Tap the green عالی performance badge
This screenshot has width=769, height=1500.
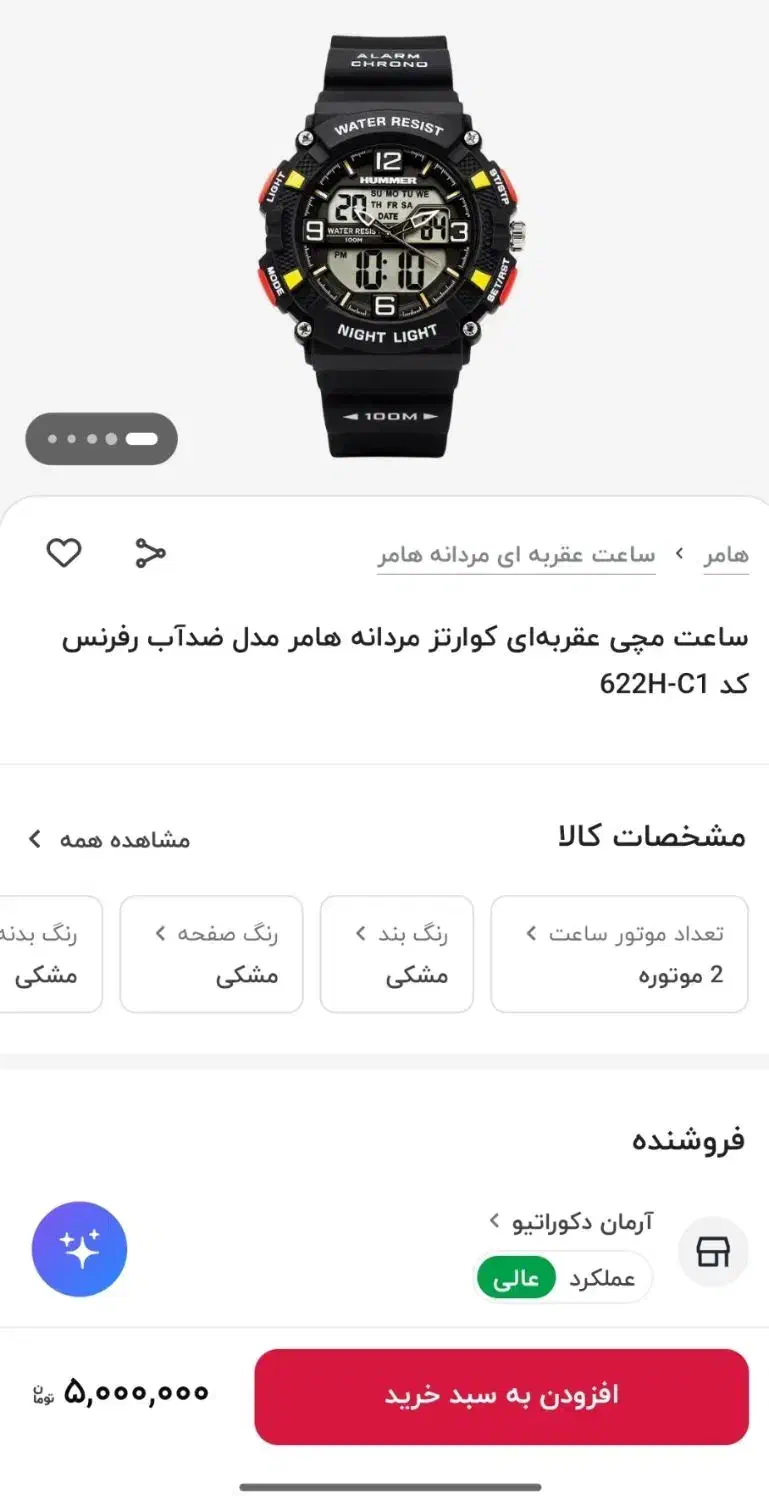point(515,1277)
